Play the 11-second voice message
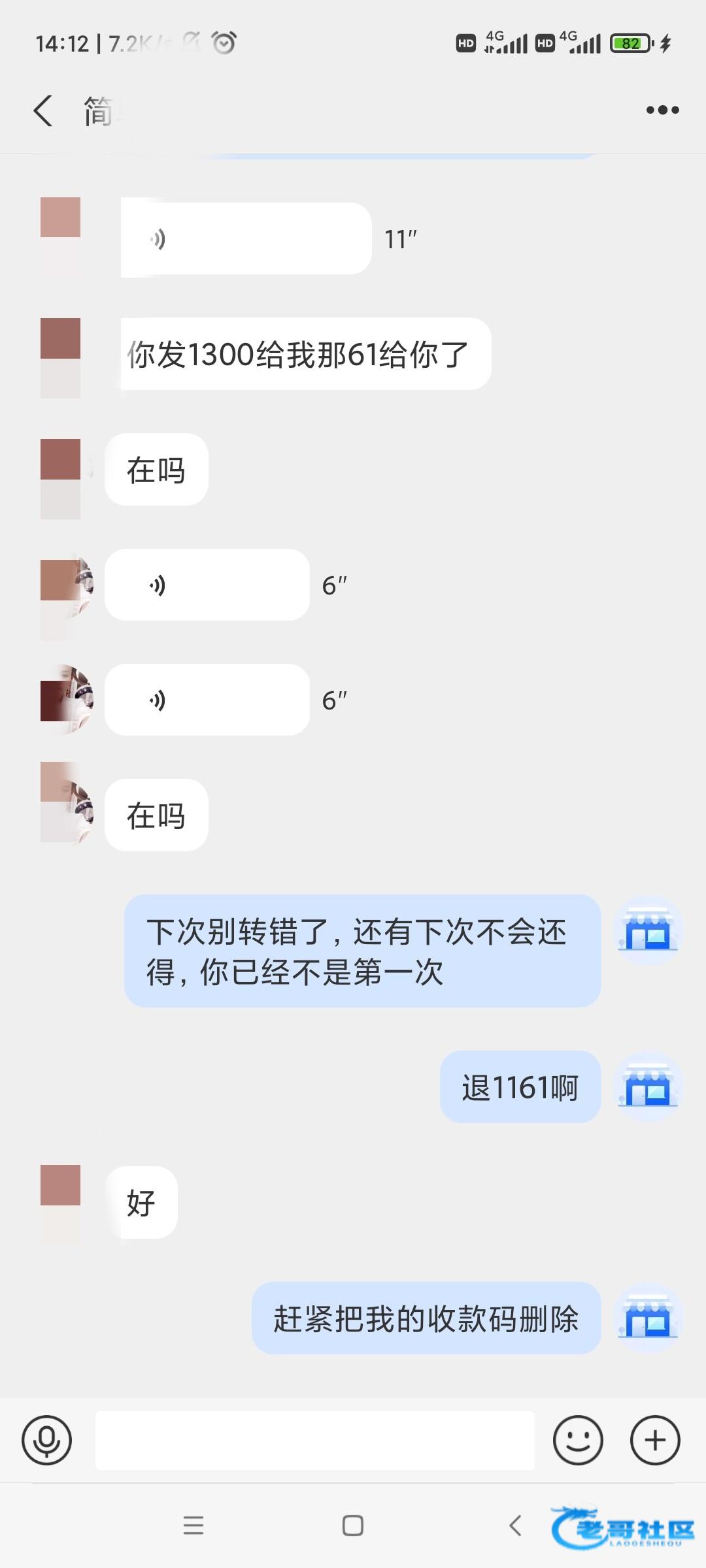Image resolution: width=706 pixels, height=1568 pixels. point(246,239)
